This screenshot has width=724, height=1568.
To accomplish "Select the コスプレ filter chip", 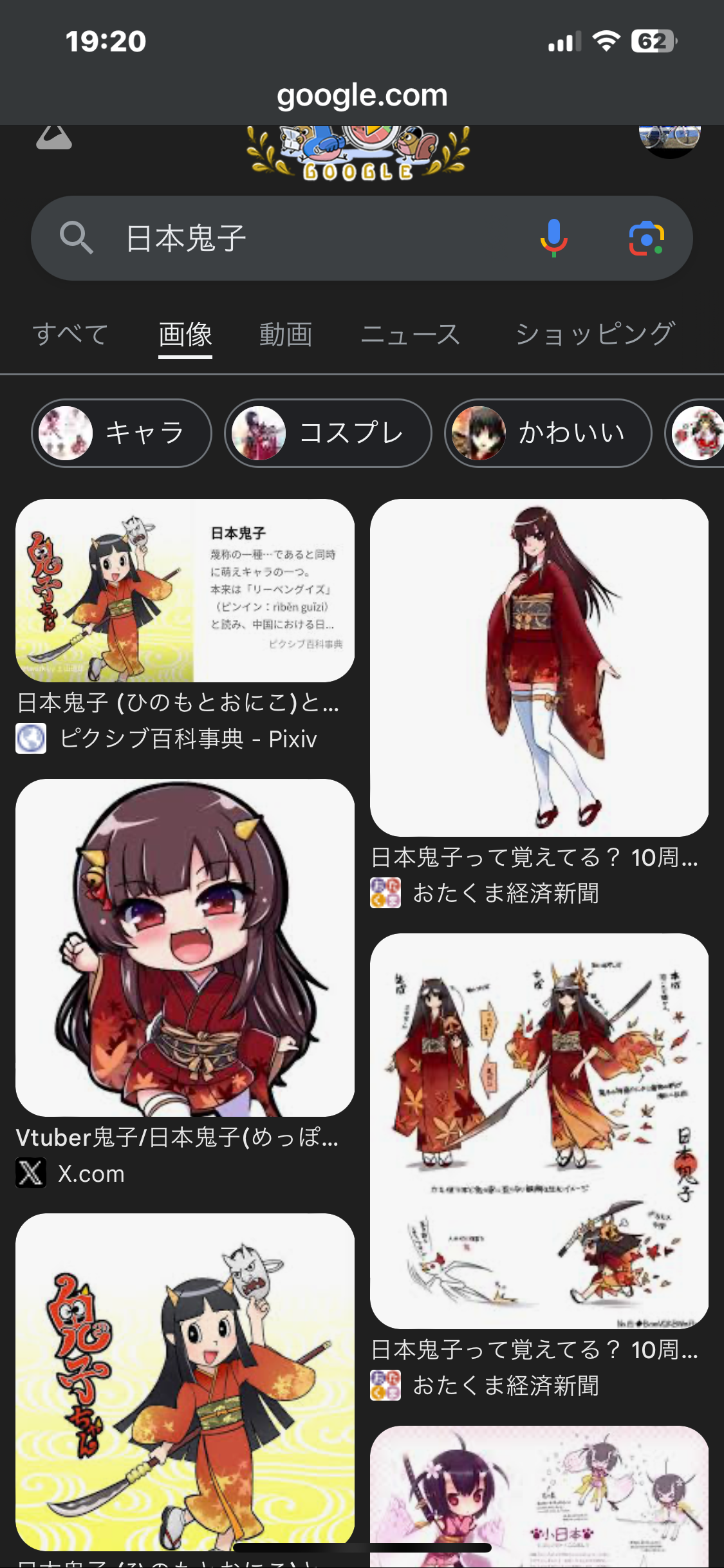I will point(328,433).
